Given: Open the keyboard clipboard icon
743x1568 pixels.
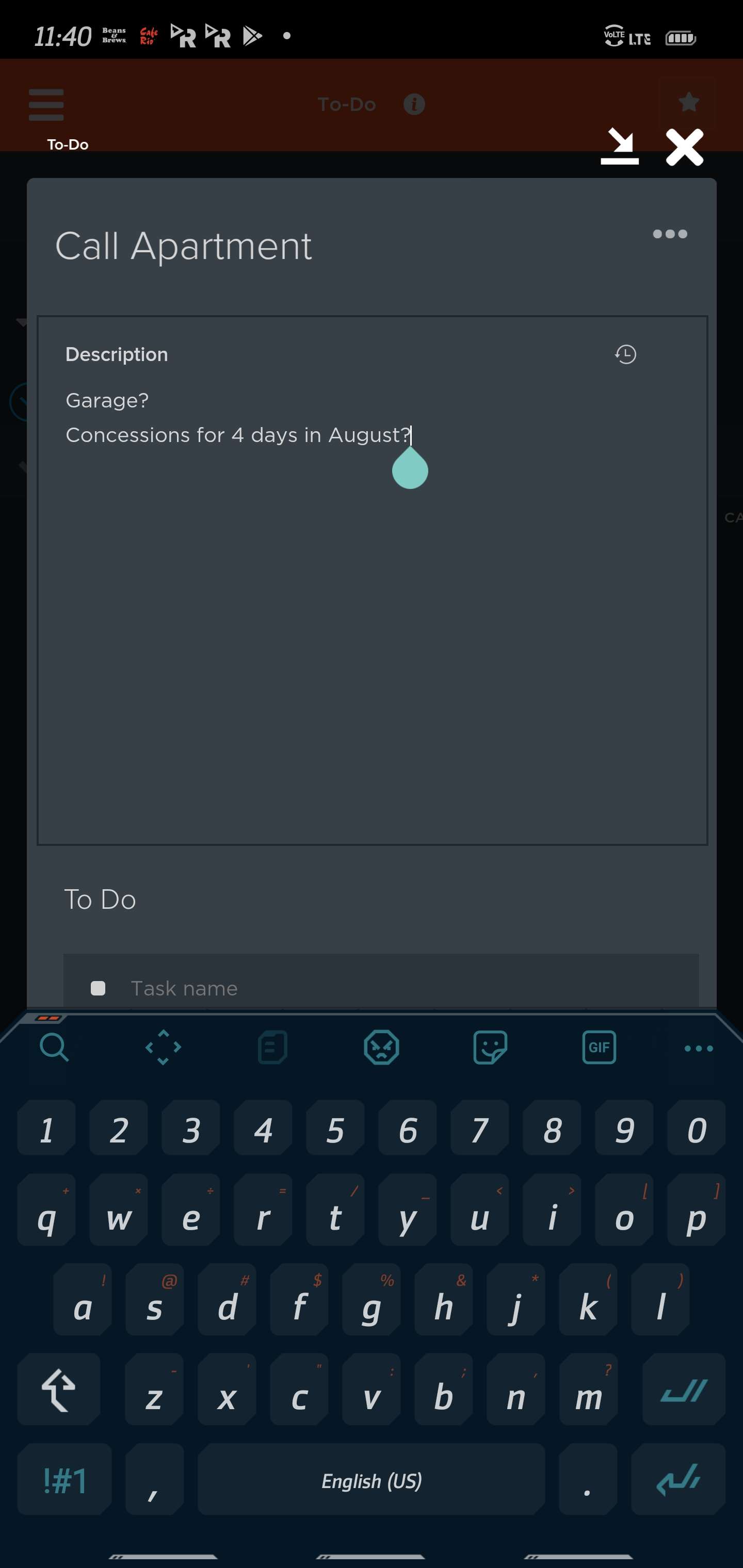Looking at the screenshot, I should pos(272,1048).
